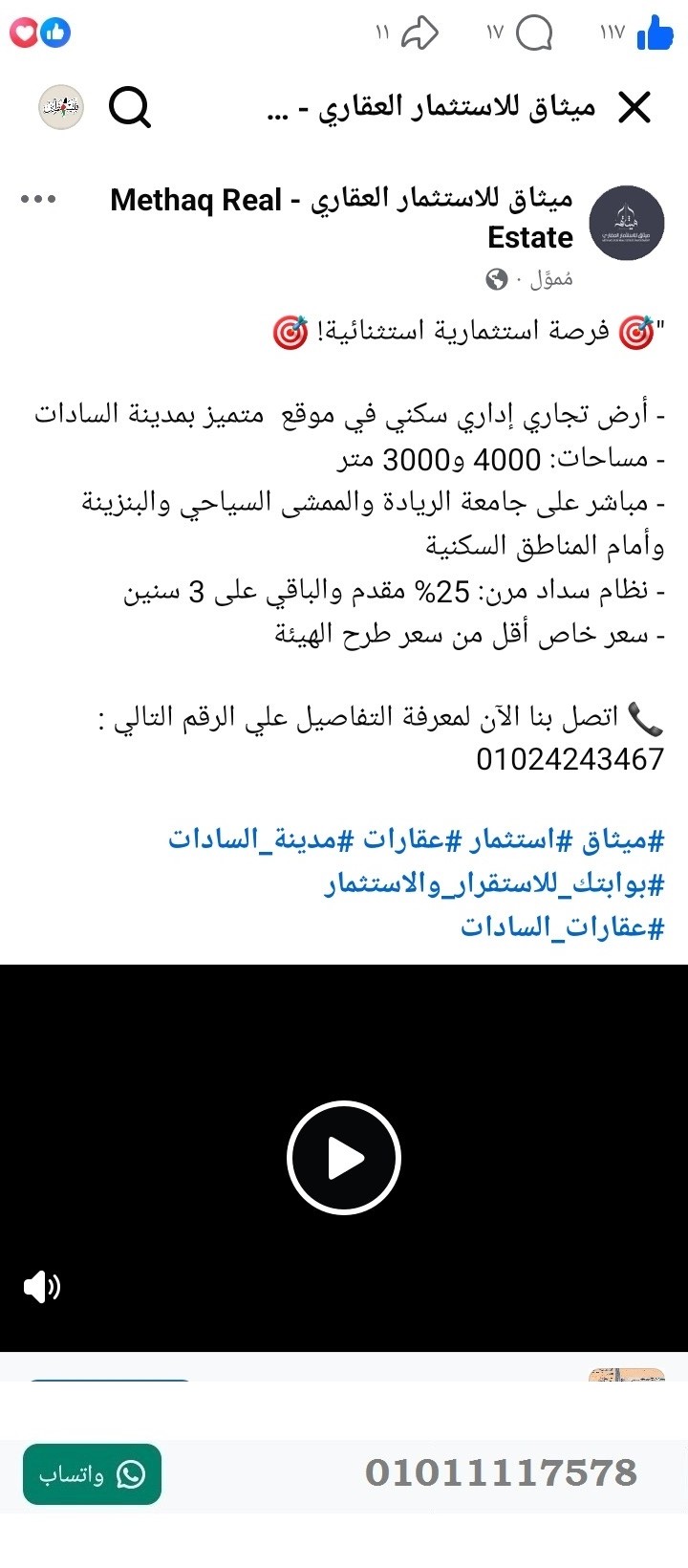
Task: Open comments via the comment bubble icon
Action: tap(535, 32)
